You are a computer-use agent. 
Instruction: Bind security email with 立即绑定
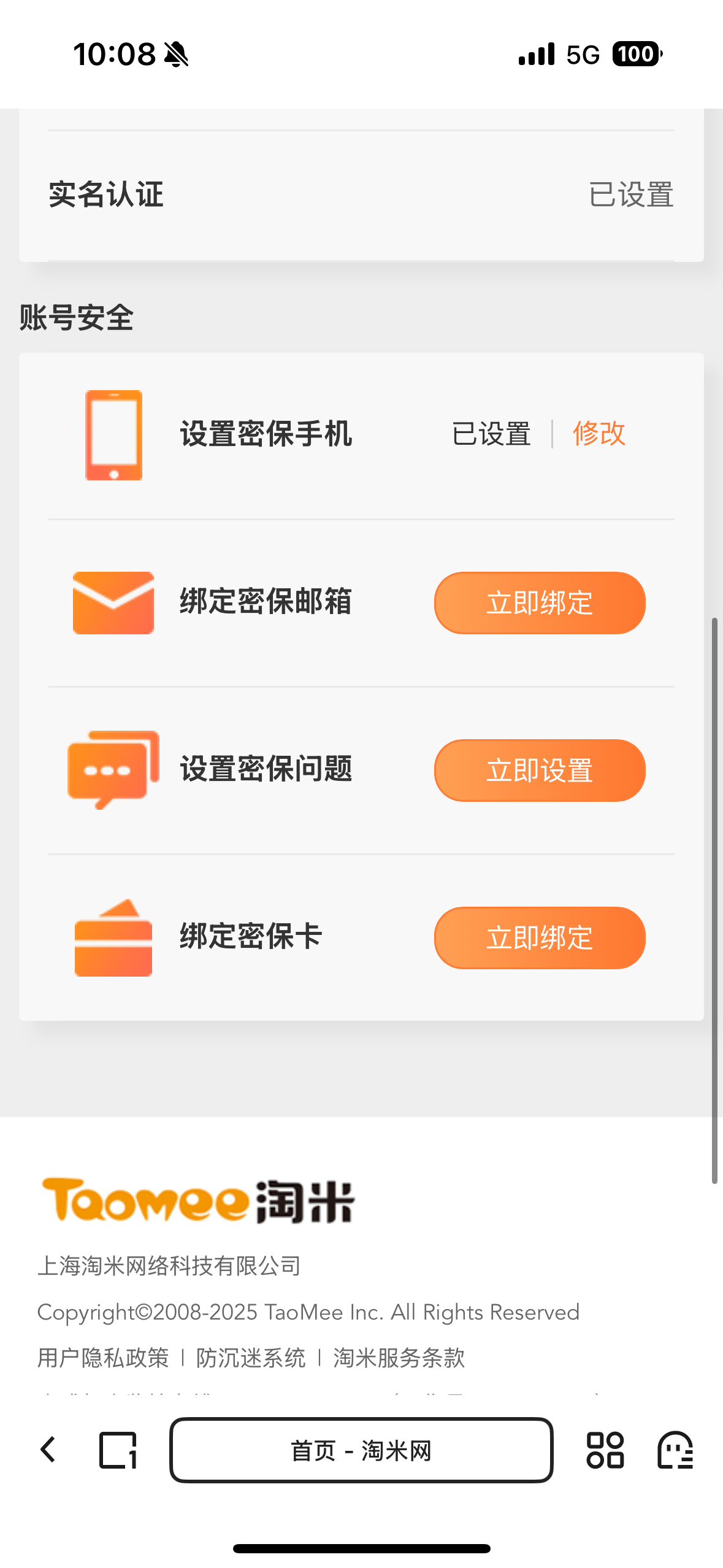539,602
